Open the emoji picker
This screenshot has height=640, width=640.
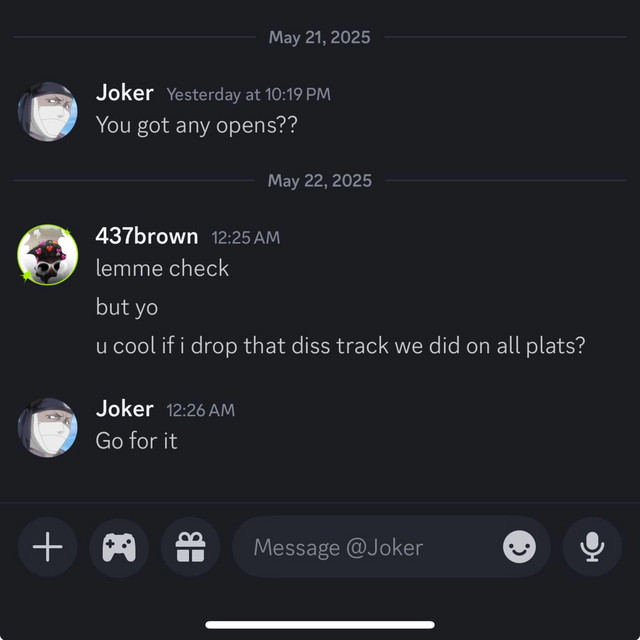pos(519,547)
